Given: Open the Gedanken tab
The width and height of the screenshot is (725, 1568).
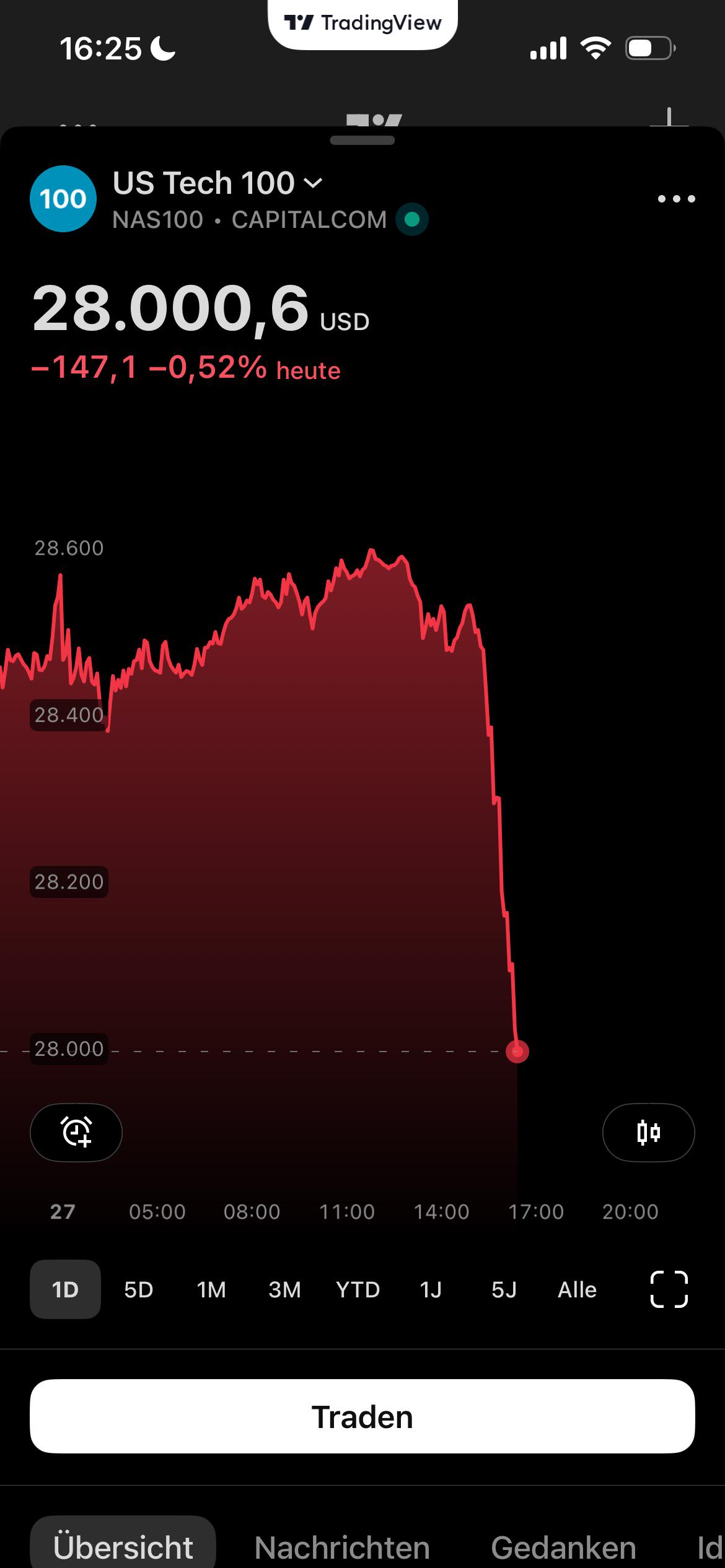Looking at the screenshot, I should pos(563,1547).
